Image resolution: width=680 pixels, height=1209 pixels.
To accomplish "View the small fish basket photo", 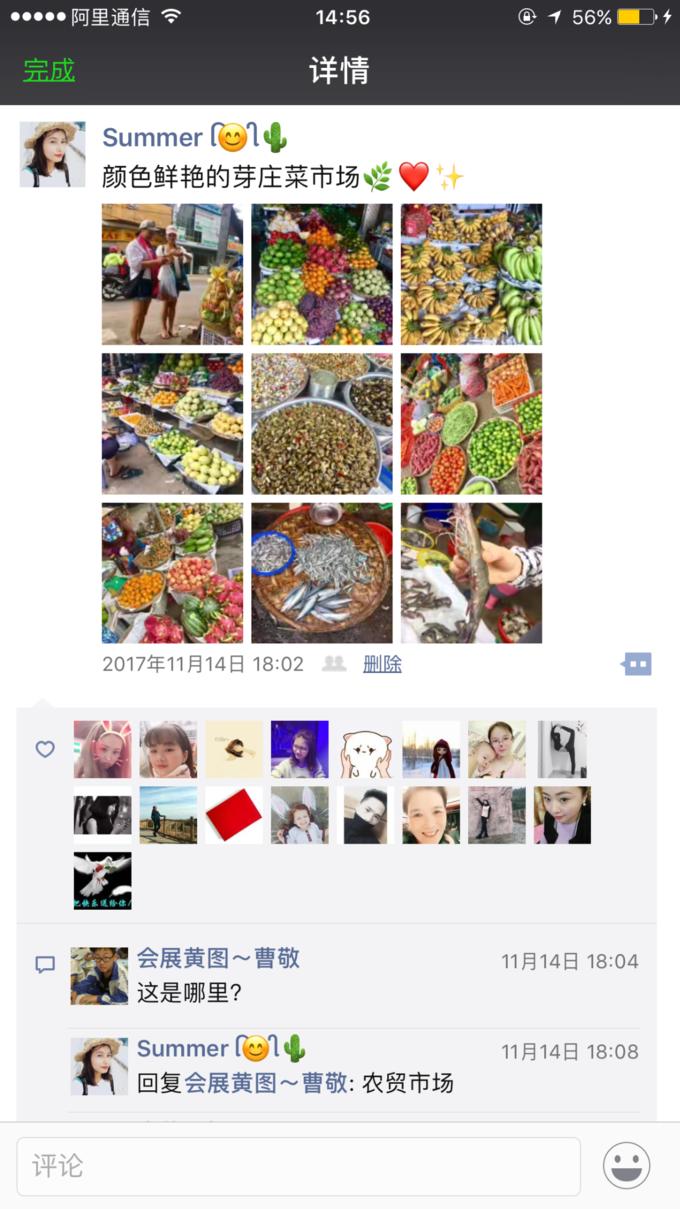I will [321, 573].
